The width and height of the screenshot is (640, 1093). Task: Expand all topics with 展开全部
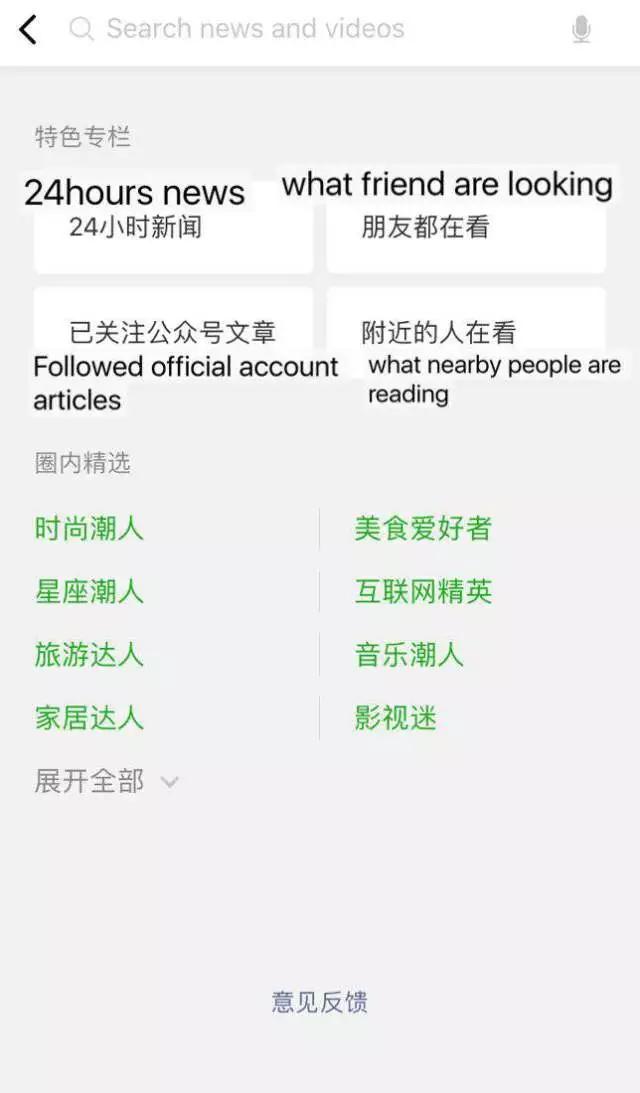(x=105, y=781)
